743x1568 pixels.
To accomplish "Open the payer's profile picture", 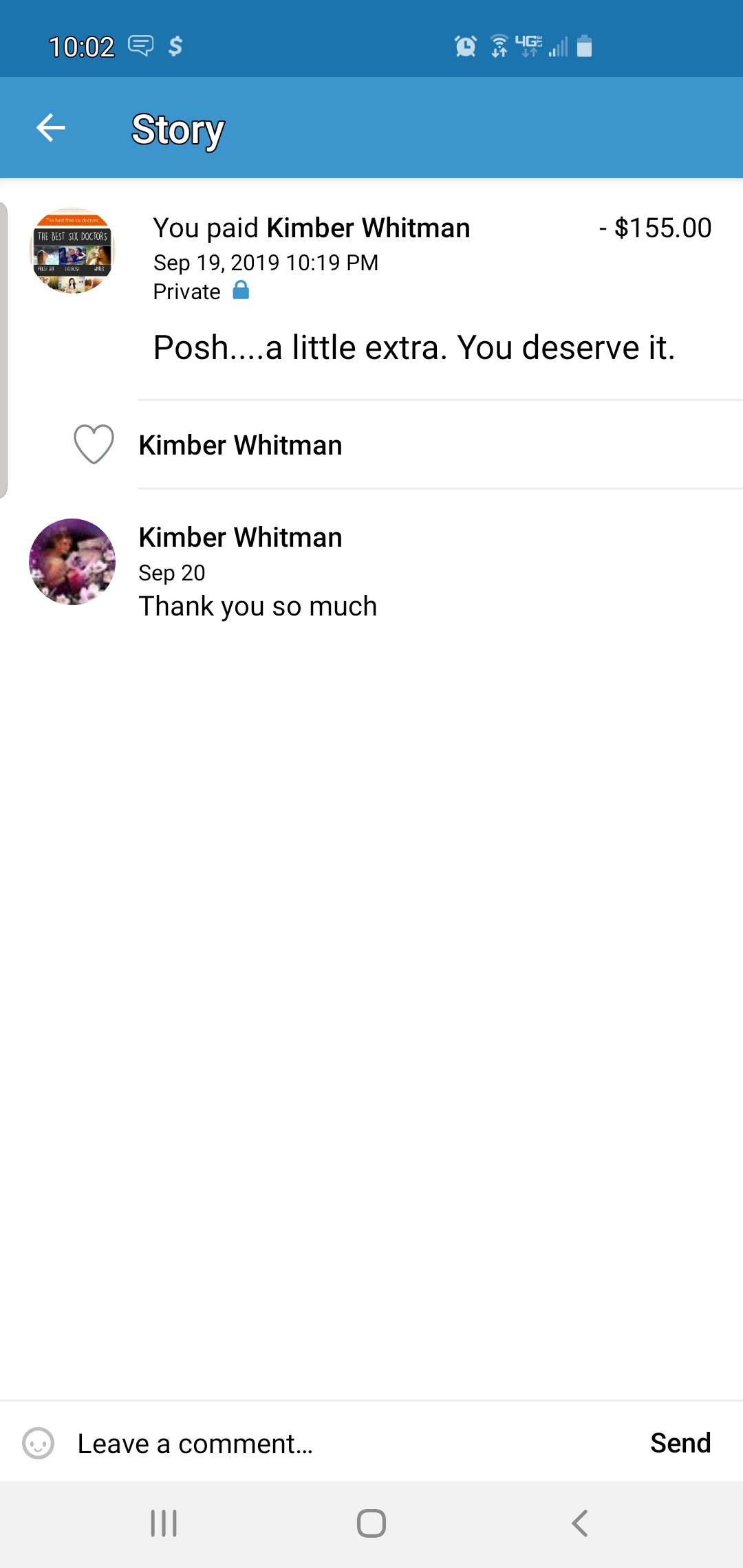I will (x=72, y=250).
